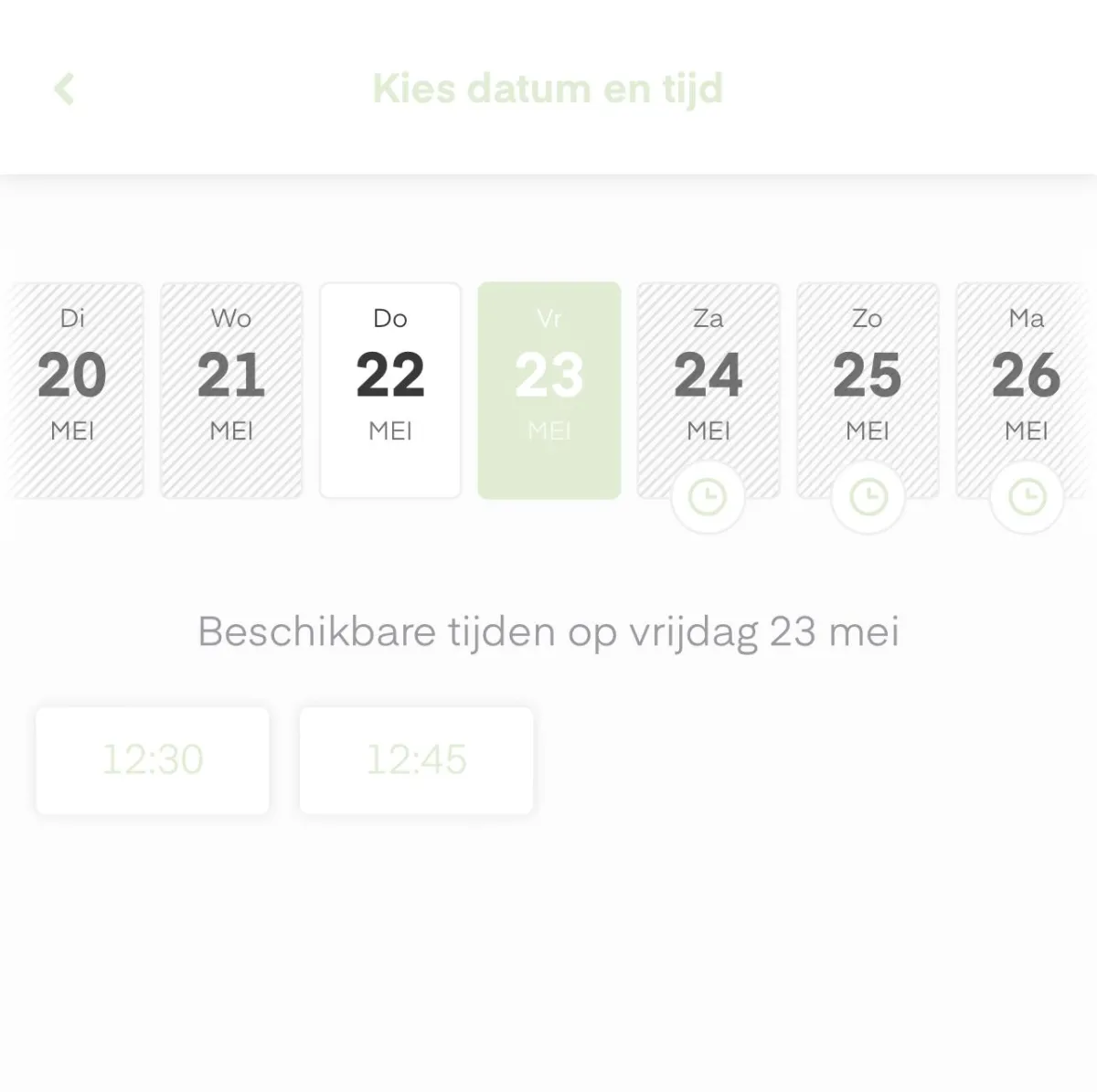This screenshot has width=1097, height=1092.
Task: Go back from Kies datum en tijd
Action: coord(64,90)
